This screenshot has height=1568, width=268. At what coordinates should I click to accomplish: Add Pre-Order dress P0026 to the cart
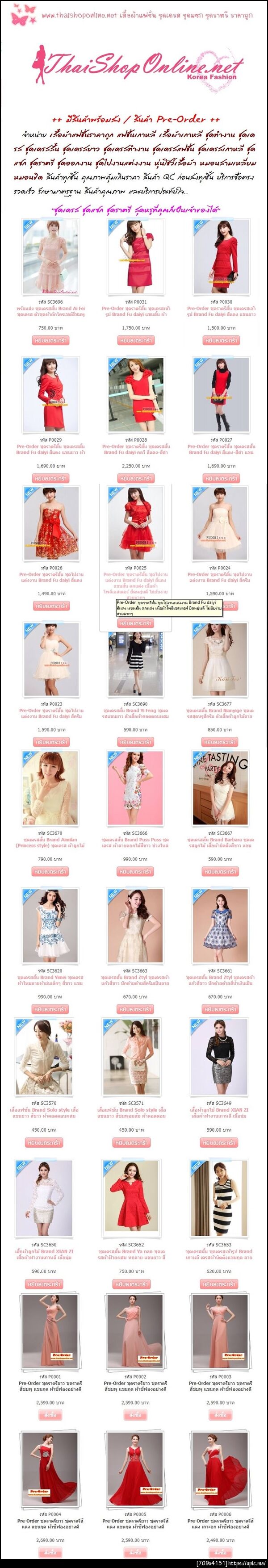50,606
